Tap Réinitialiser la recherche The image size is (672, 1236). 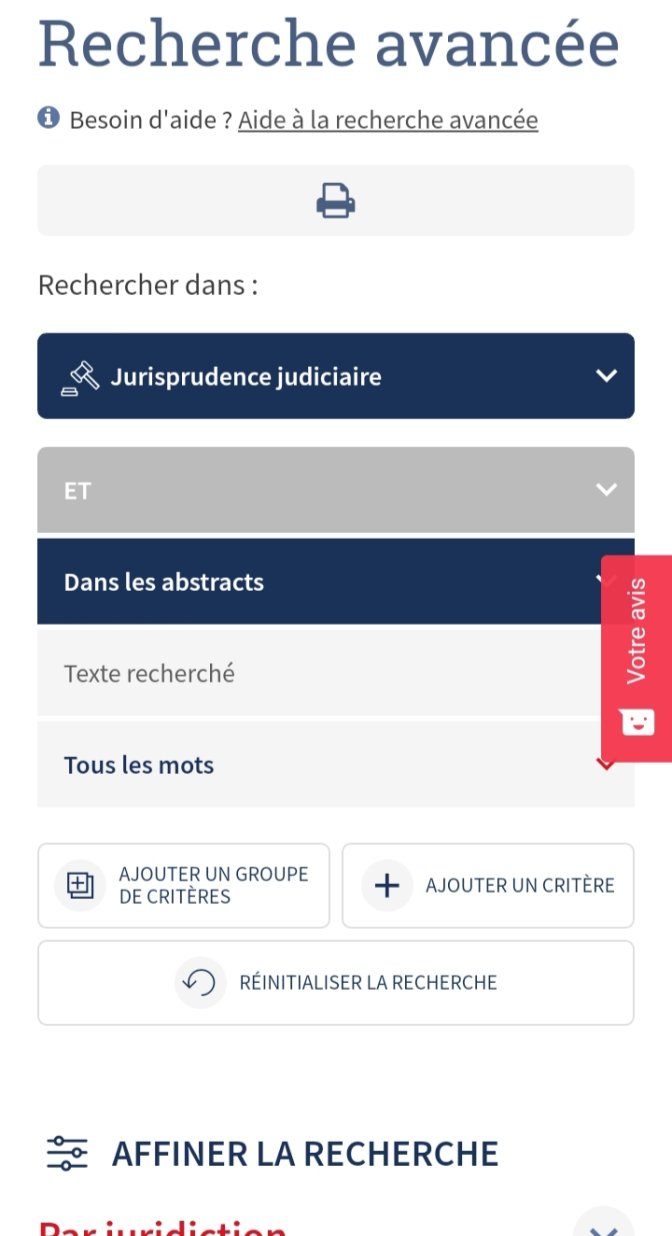pos(336,983)
